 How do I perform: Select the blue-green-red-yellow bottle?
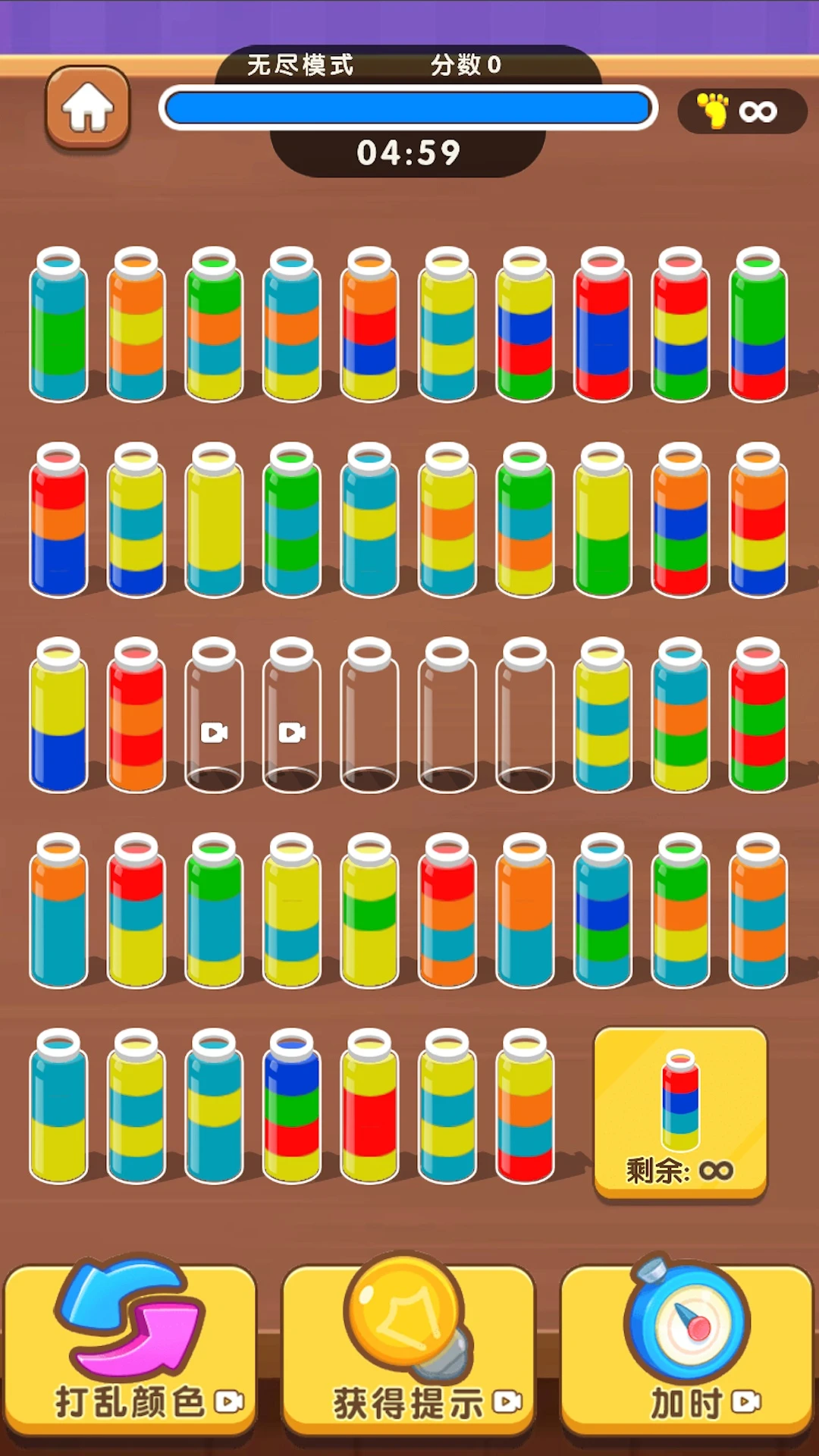click(x=292, y=1107)
